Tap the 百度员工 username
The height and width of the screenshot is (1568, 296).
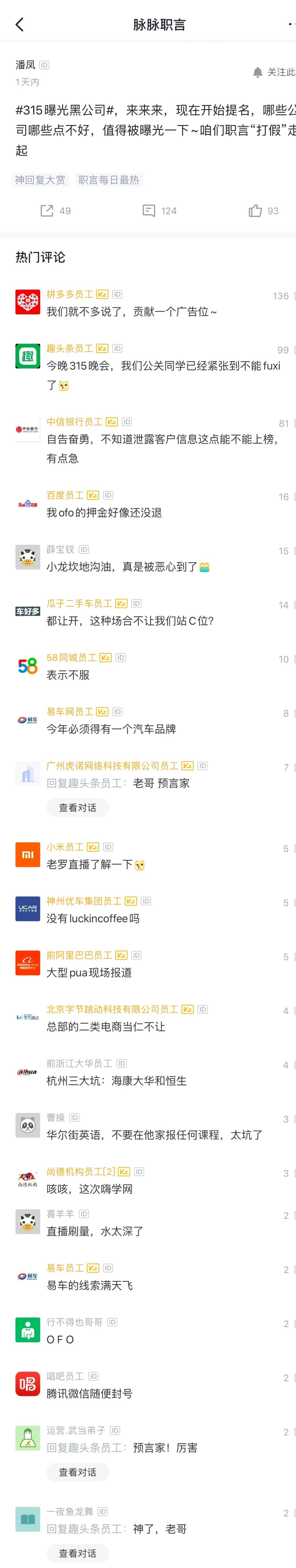(x=65, y=495)
